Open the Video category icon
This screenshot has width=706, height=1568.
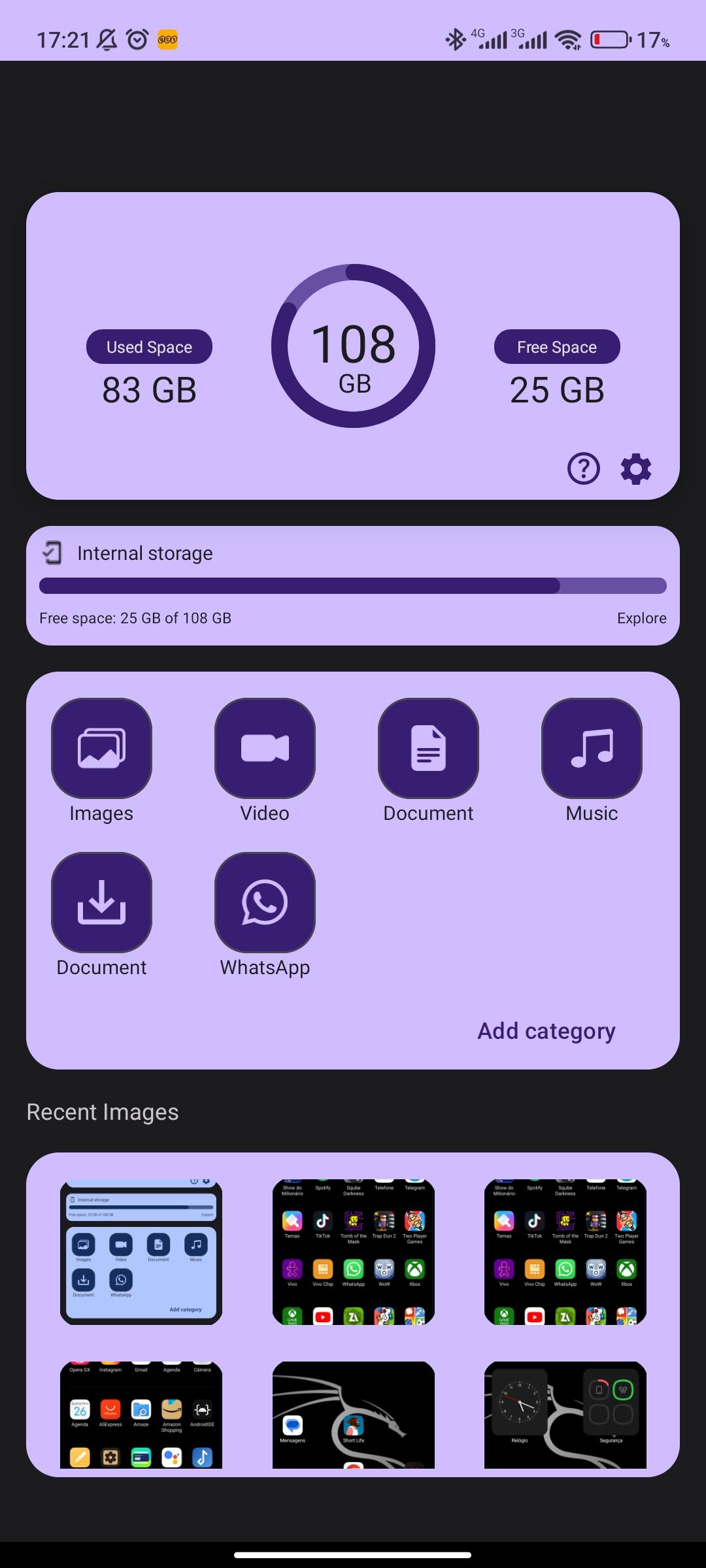point(265,748)
